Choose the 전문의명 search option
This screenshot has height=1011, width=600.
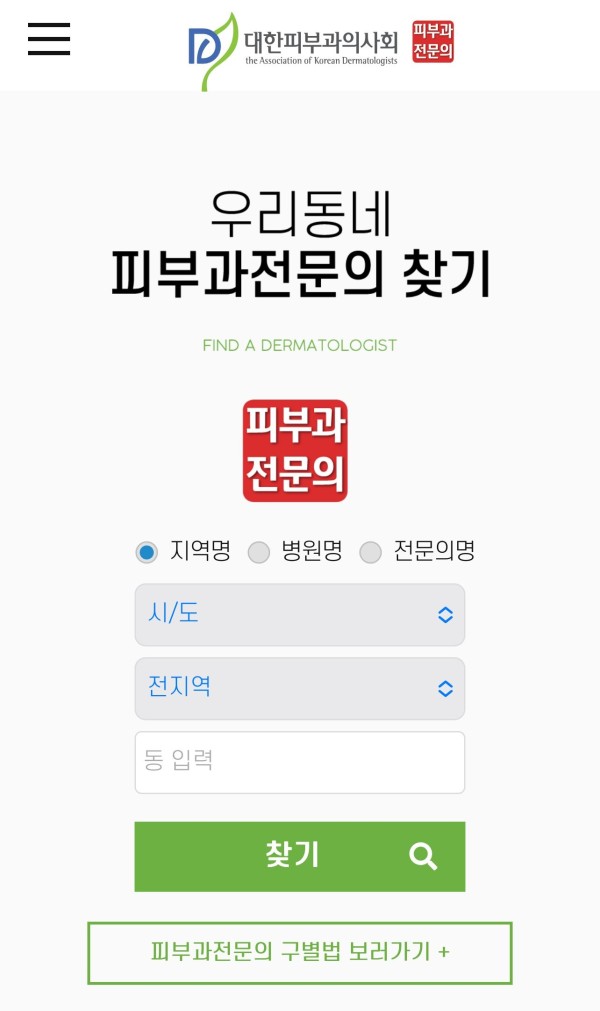371,552
